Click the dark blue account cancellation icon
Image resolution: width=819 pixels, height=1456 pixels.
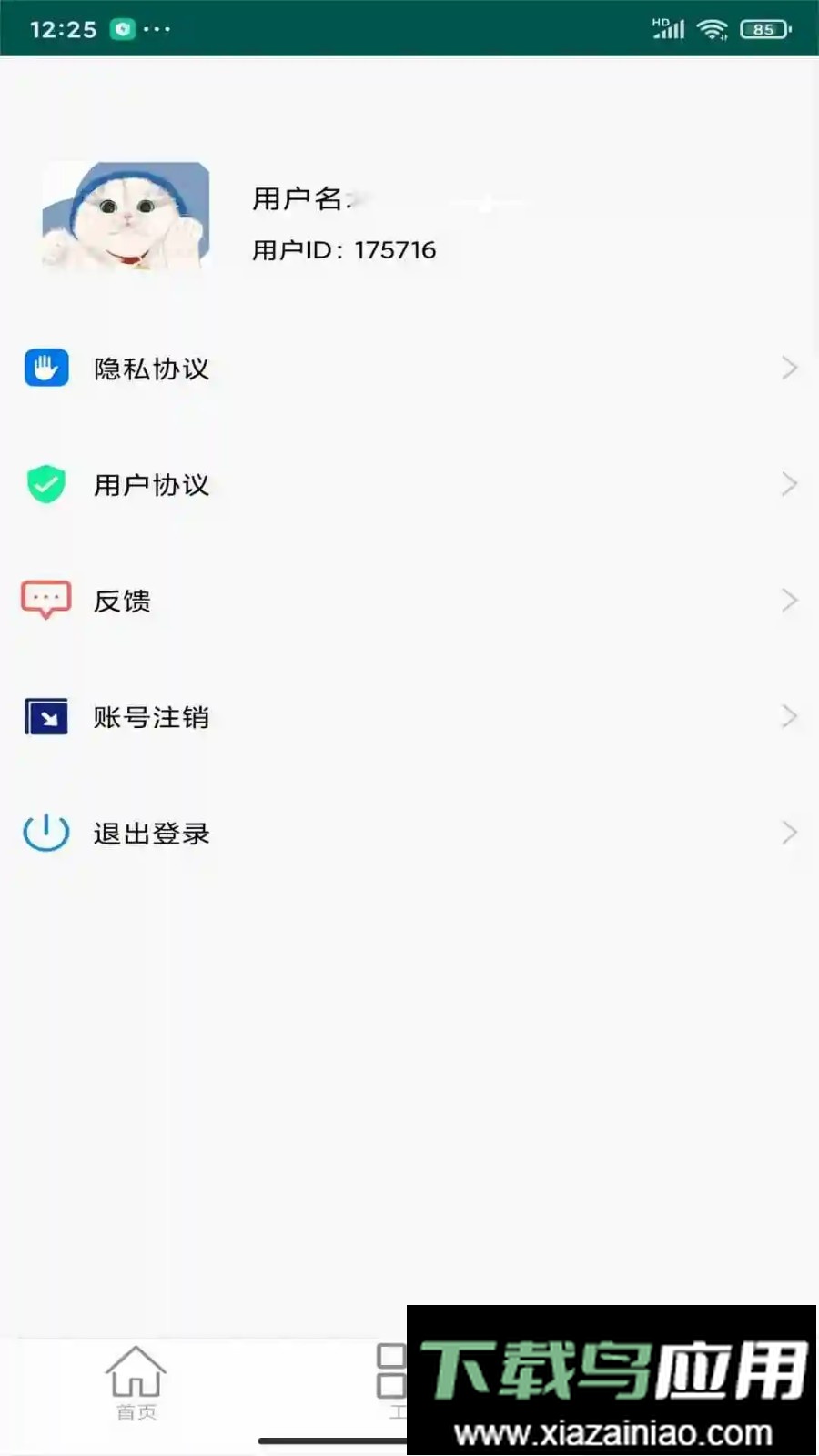pyautogui.click(x=44, y=717)
